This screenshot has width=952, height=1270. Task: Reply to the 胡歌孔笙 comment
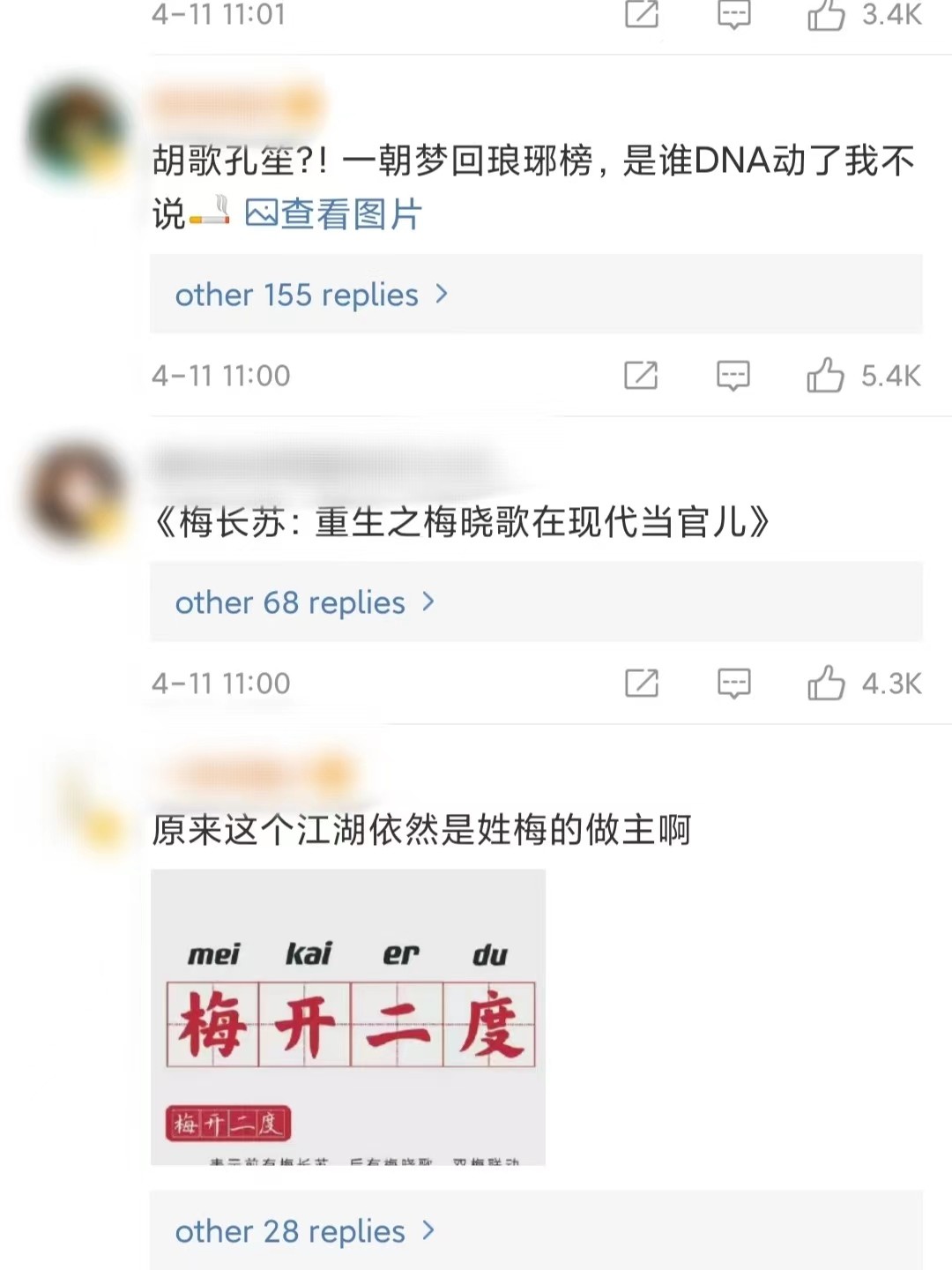(x=733, y=376)
